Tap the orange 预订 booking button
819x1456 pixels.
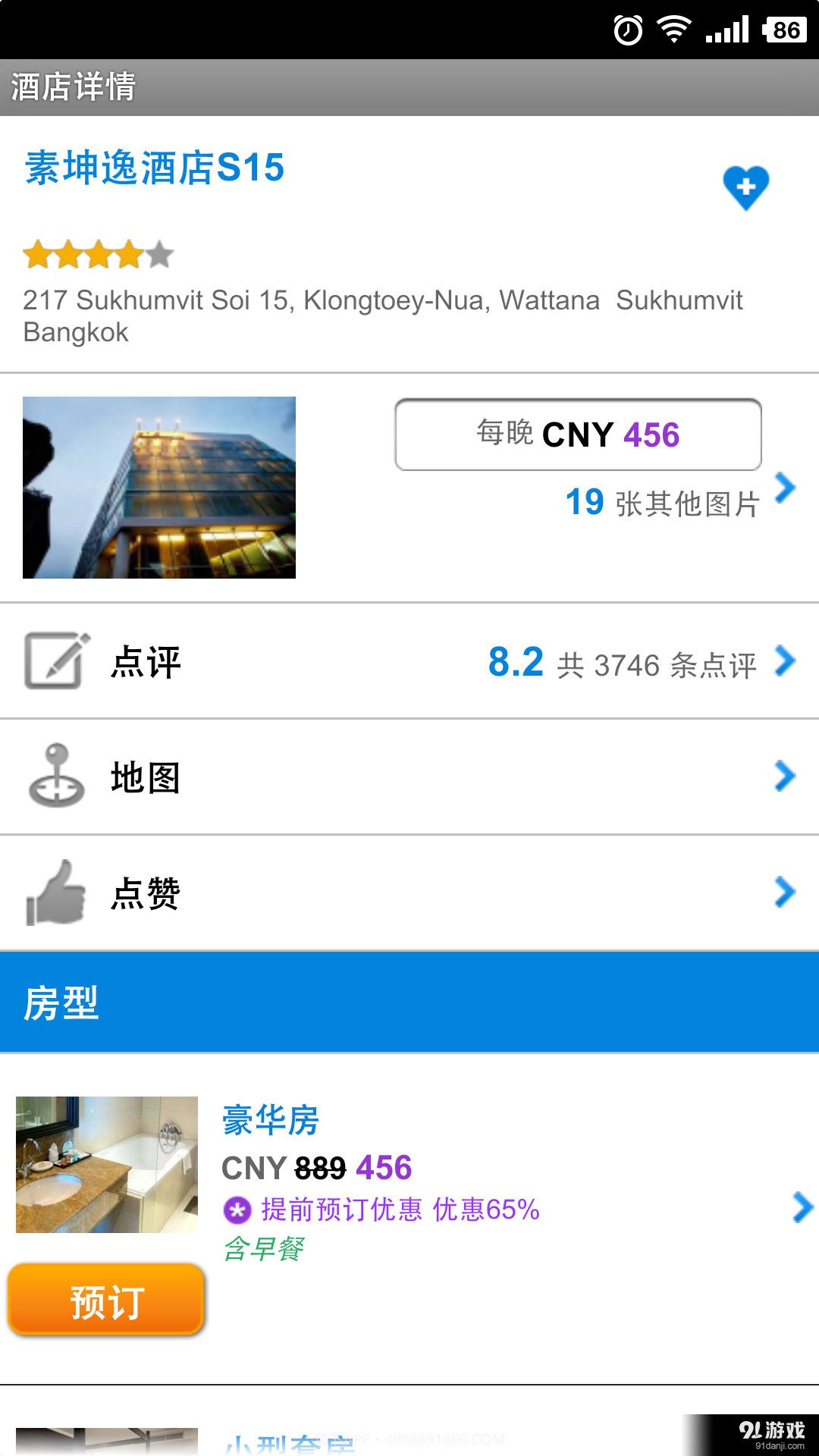106,1300
